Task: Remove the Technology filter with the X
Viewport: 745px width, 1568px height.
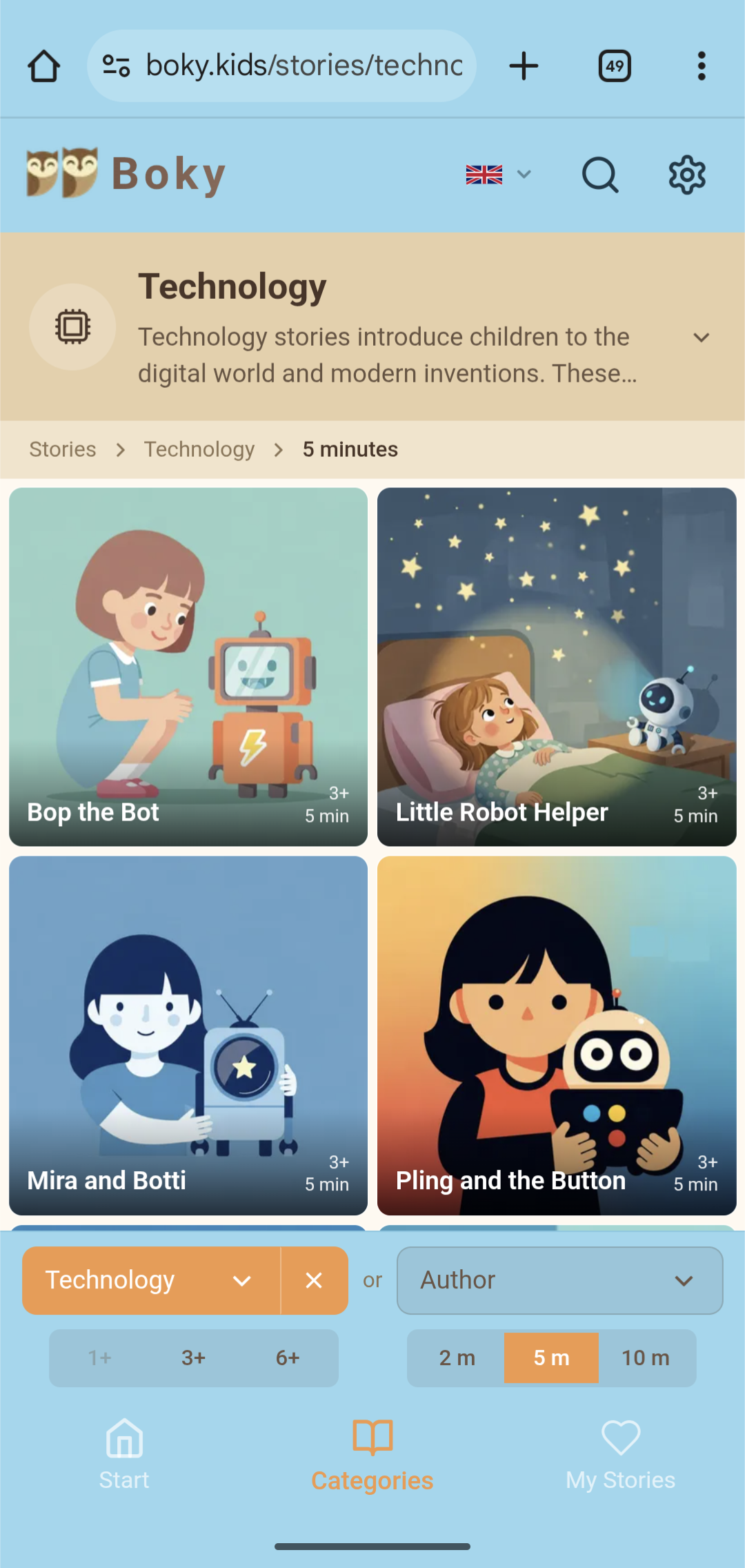Action: (314, 1280)
